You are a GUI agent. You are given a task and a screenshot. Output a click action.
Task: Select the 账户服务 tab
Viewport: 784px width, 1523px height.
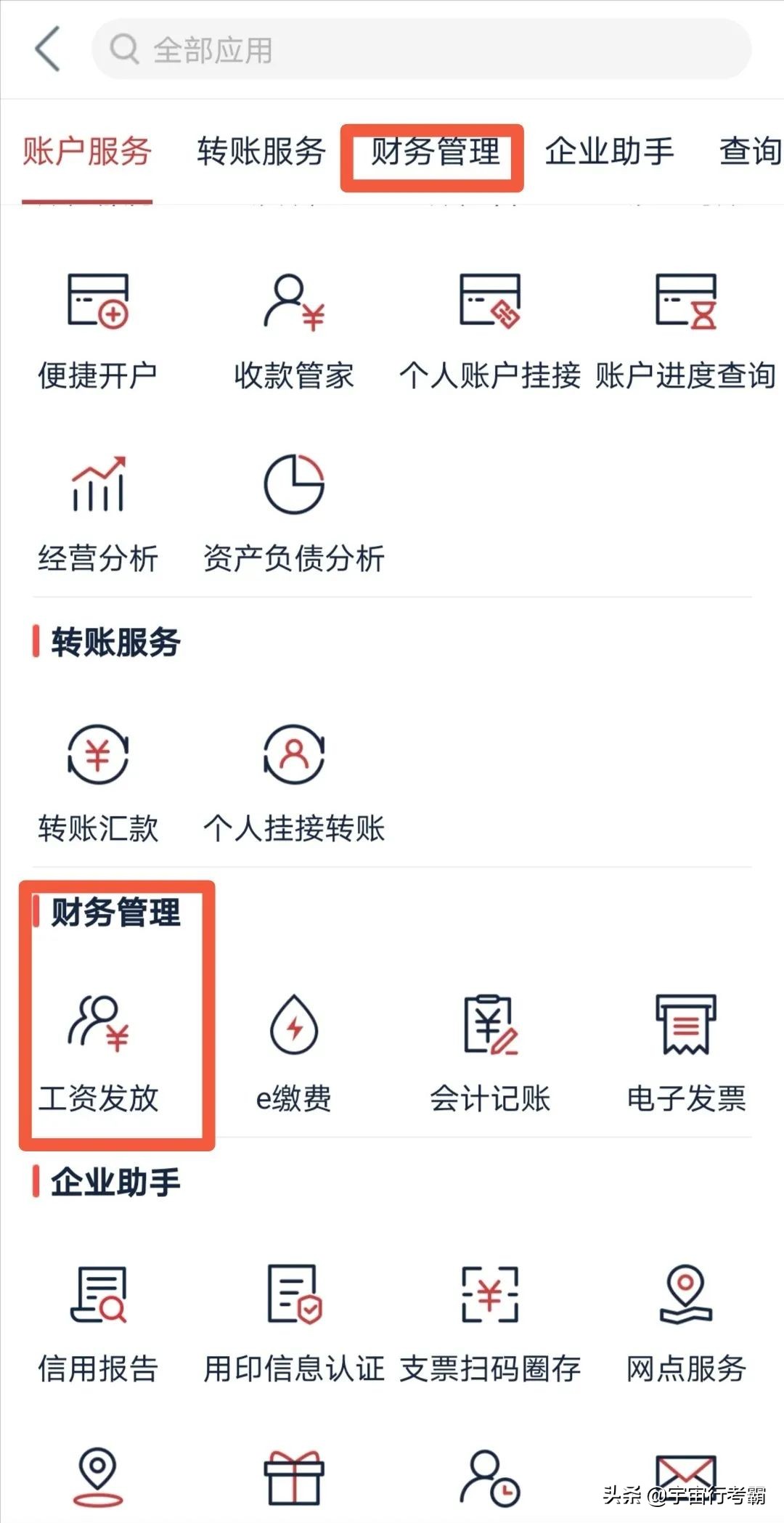[87, 152]
